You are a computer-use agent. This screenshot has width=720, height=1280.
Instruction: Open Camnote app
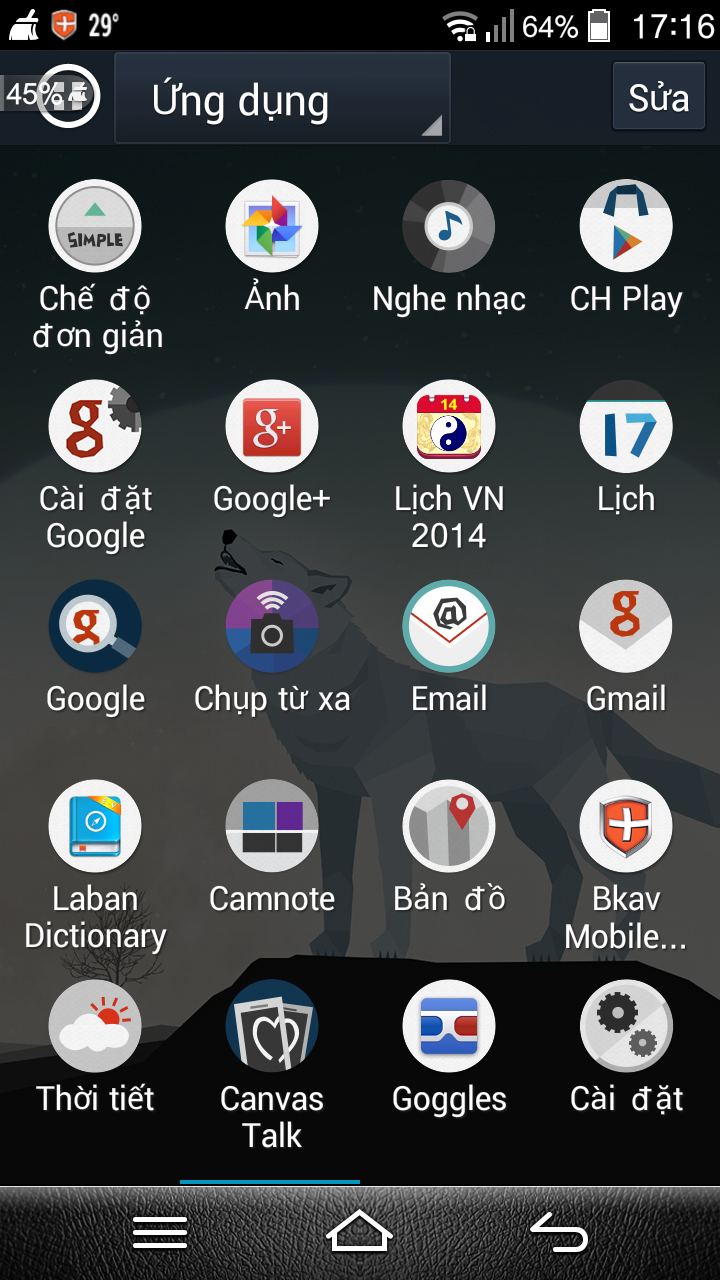coord(272,826)
